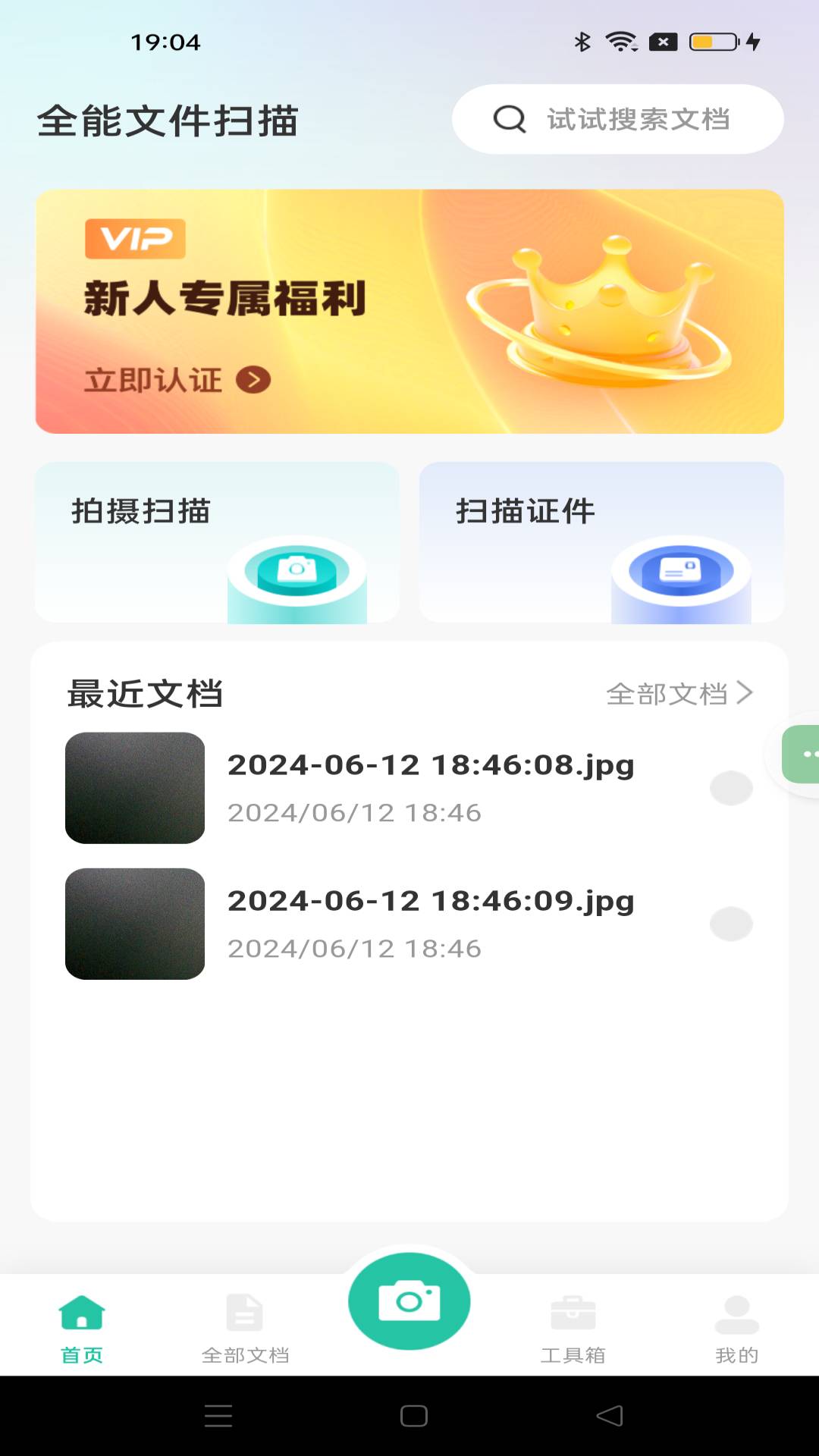Click the 试试搜索文档 search input field
Screen dimensions: 819x1456
(641, 118)
